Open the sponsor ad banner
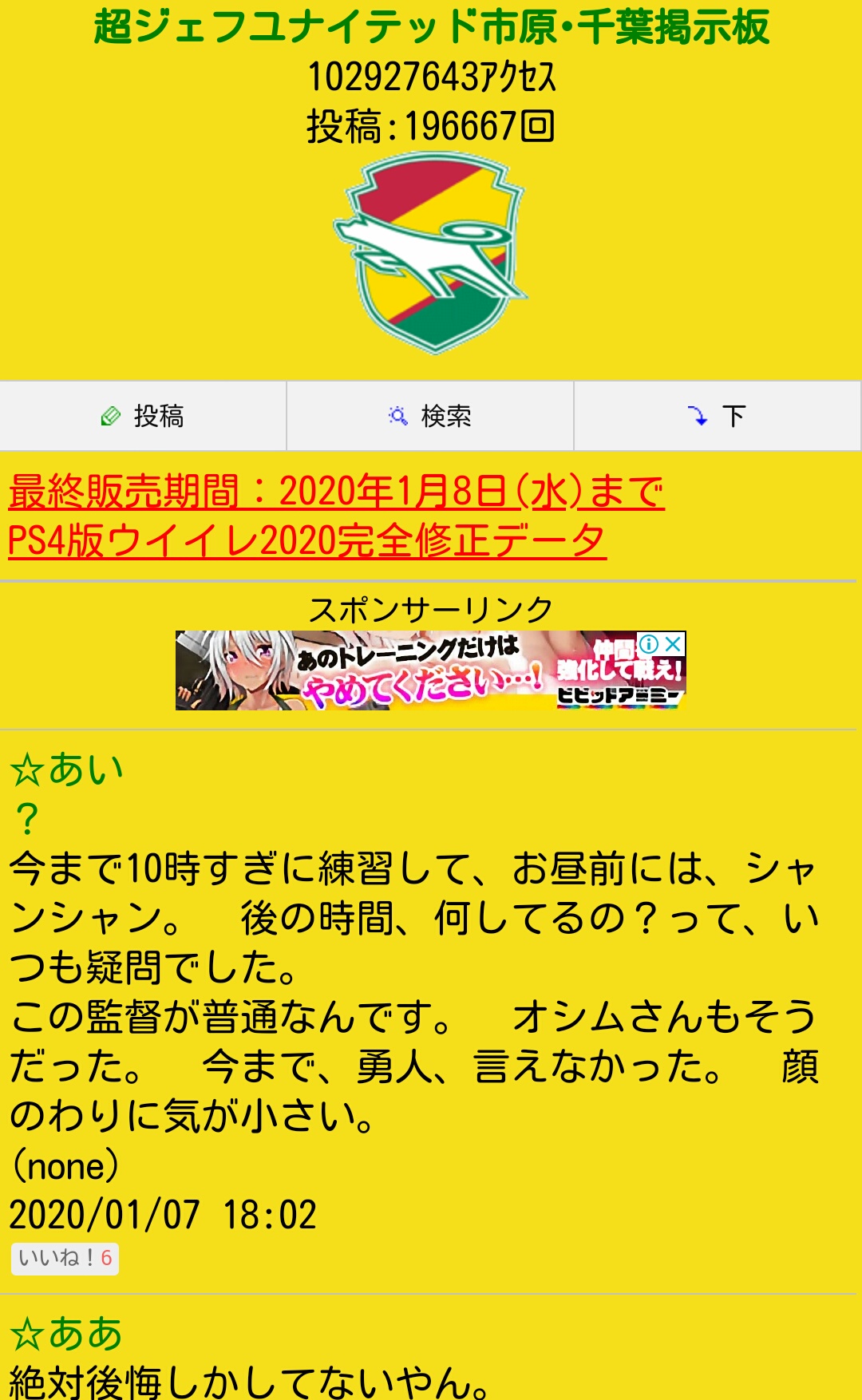The width and height of the screenshot is (862, 1400). [x=430, y=670]
